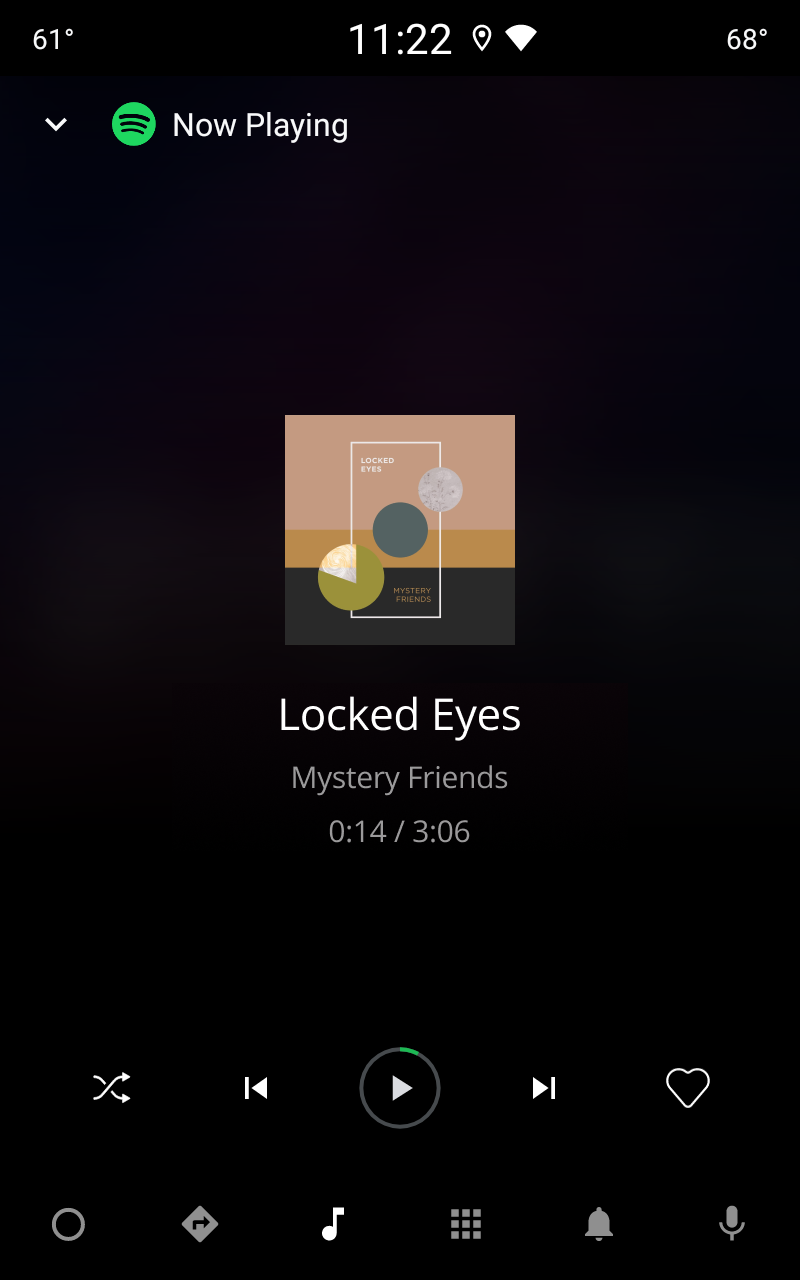Skip to the previous track
Viewport: 800px width, 1280px height.
[256, 1087]
